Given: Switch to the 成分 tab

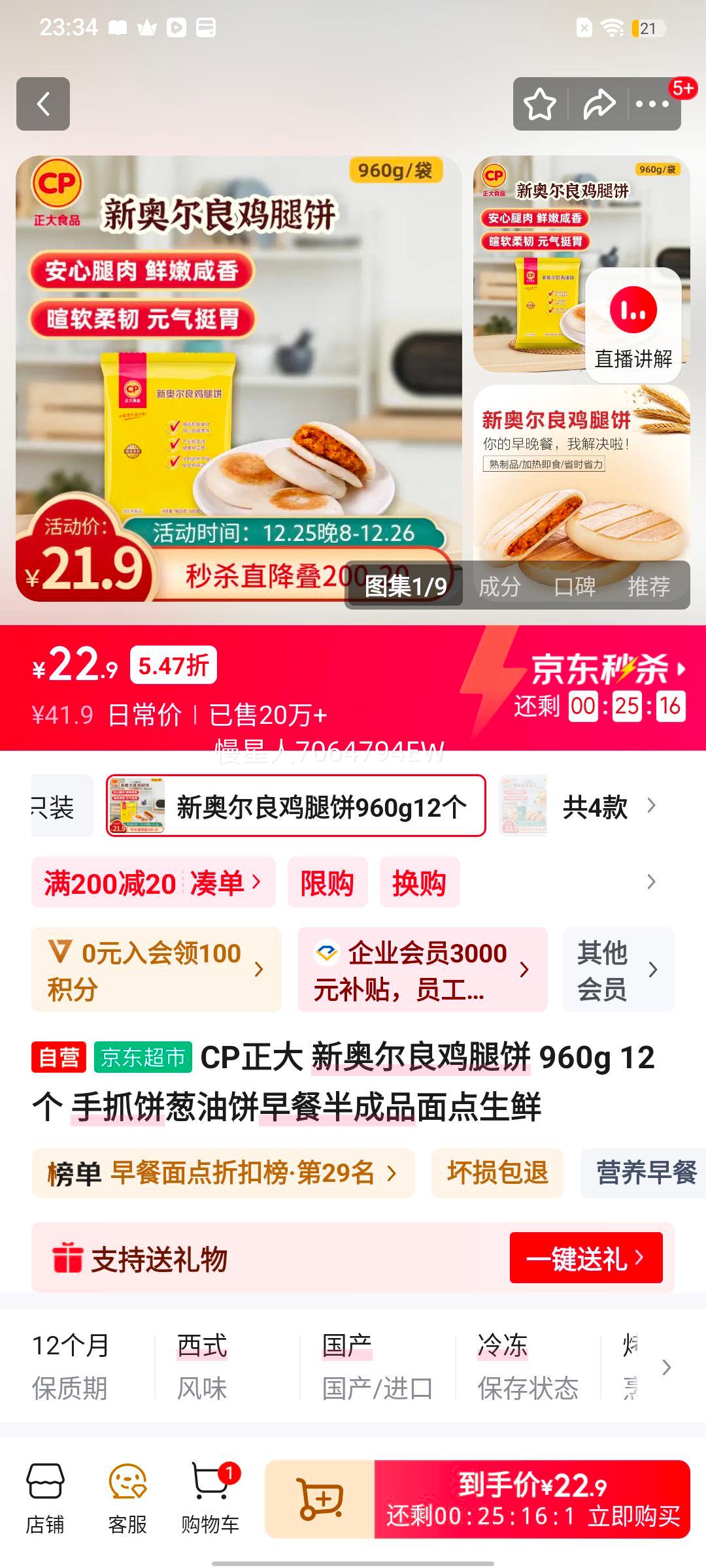Looking at the screenshot, I should tap(500, 587).
